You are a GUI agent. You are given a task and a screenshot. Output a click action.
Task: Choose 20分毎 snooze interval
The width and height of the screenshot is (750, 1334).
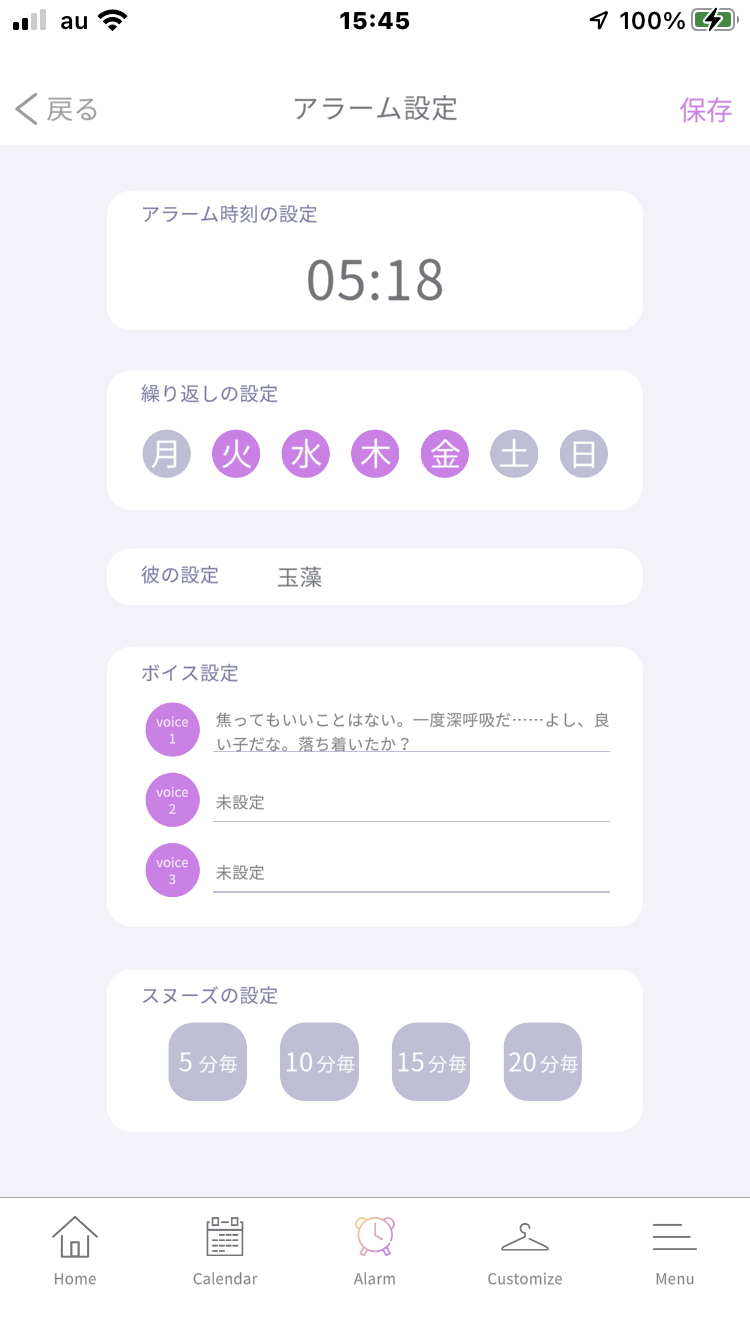coord(543,1062)
